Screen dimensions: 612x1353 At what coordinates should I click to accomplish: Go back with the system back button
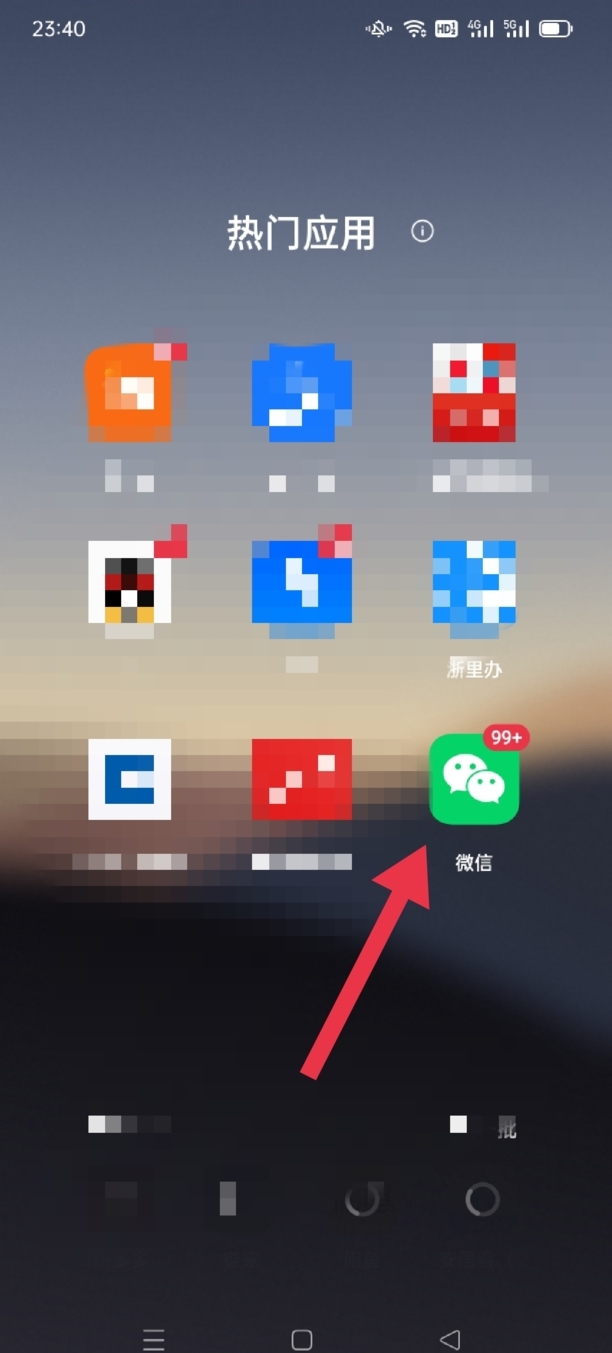coord(450,1339)
